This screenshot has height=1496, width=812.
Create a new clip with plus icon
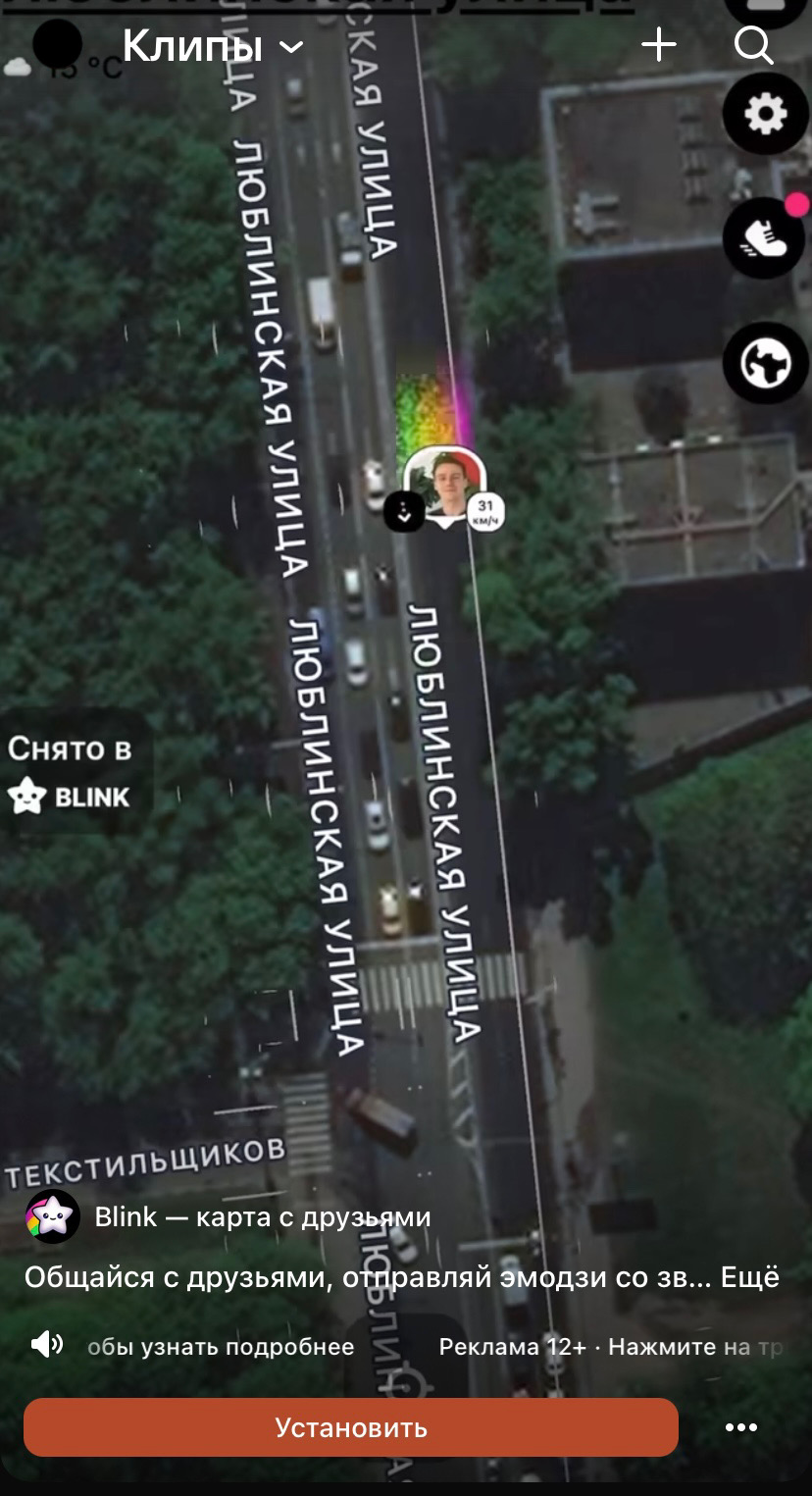[x=658, y=45]
